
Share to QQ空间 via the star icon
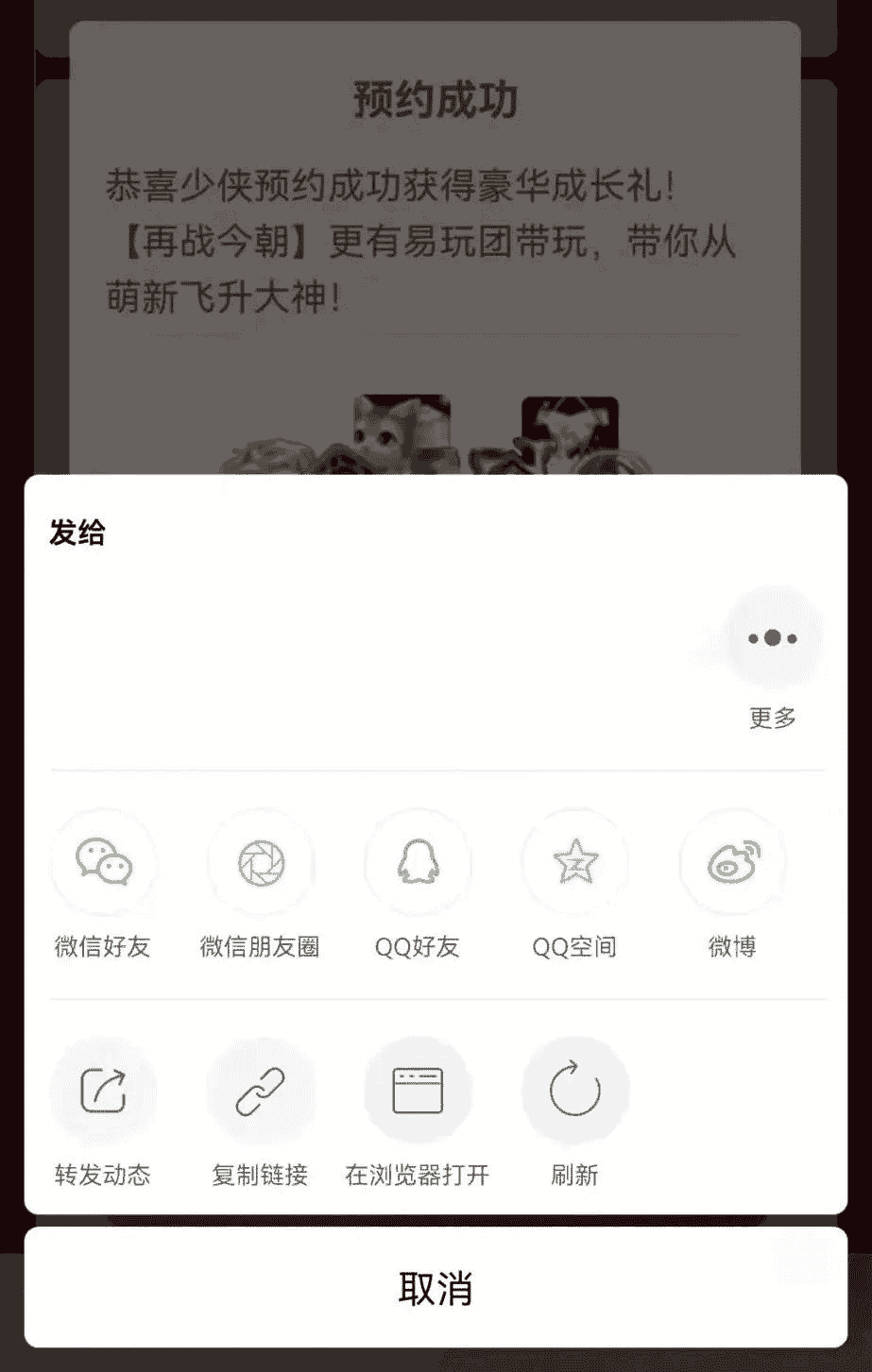point(575,863)
